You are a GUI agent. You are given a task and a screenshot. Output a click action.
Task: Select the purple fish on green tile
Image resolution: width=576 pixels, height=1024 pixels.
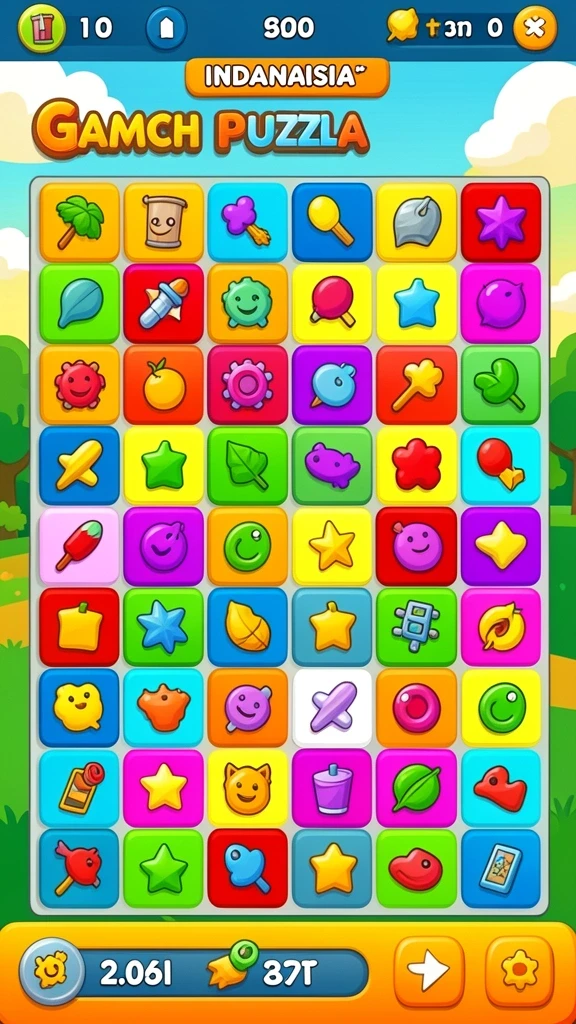point(332,466)
